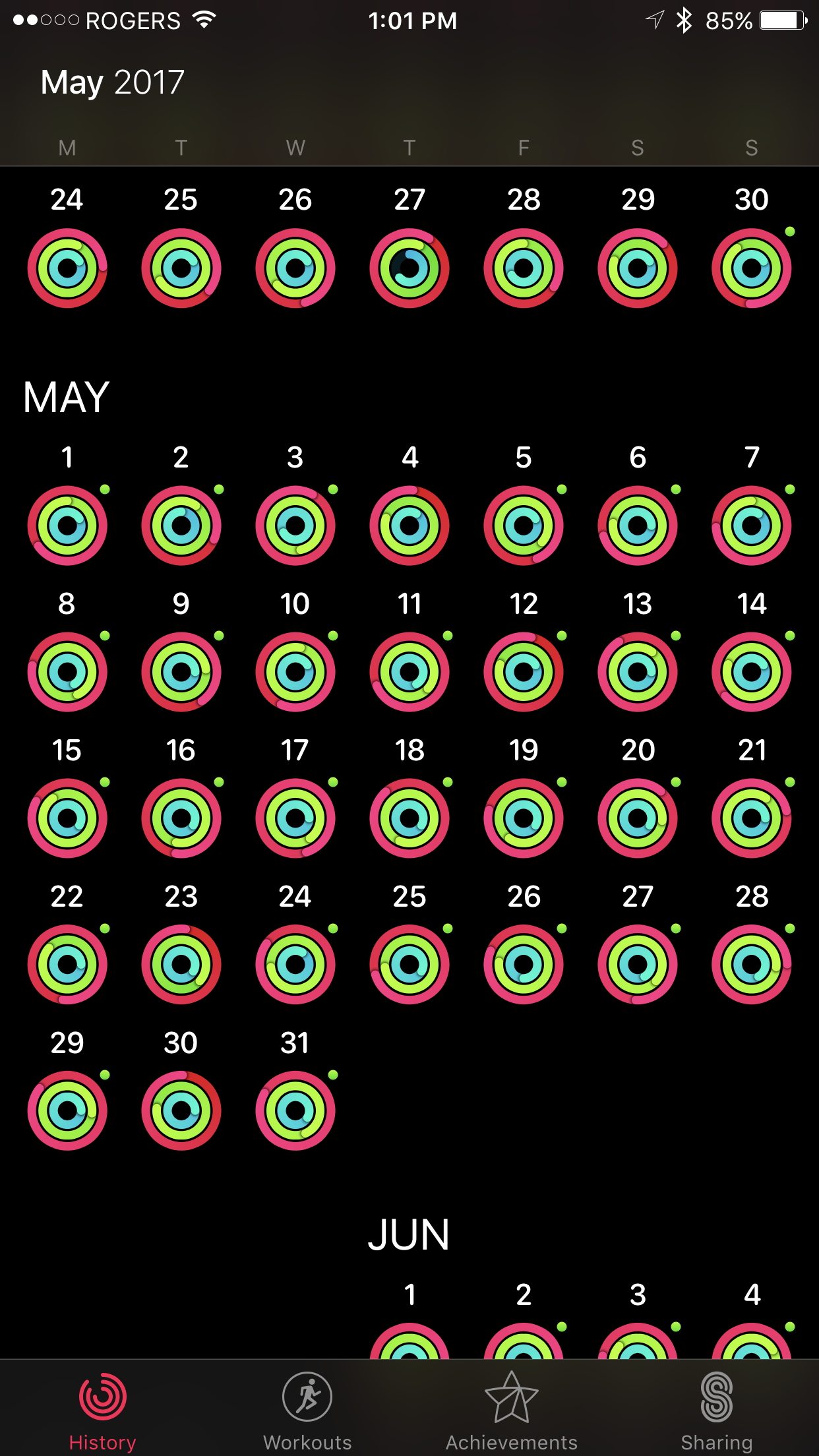The height and width of the screenshot is (1456, 819).
Task: View April 24 activity rings
Action: point(67,268)
